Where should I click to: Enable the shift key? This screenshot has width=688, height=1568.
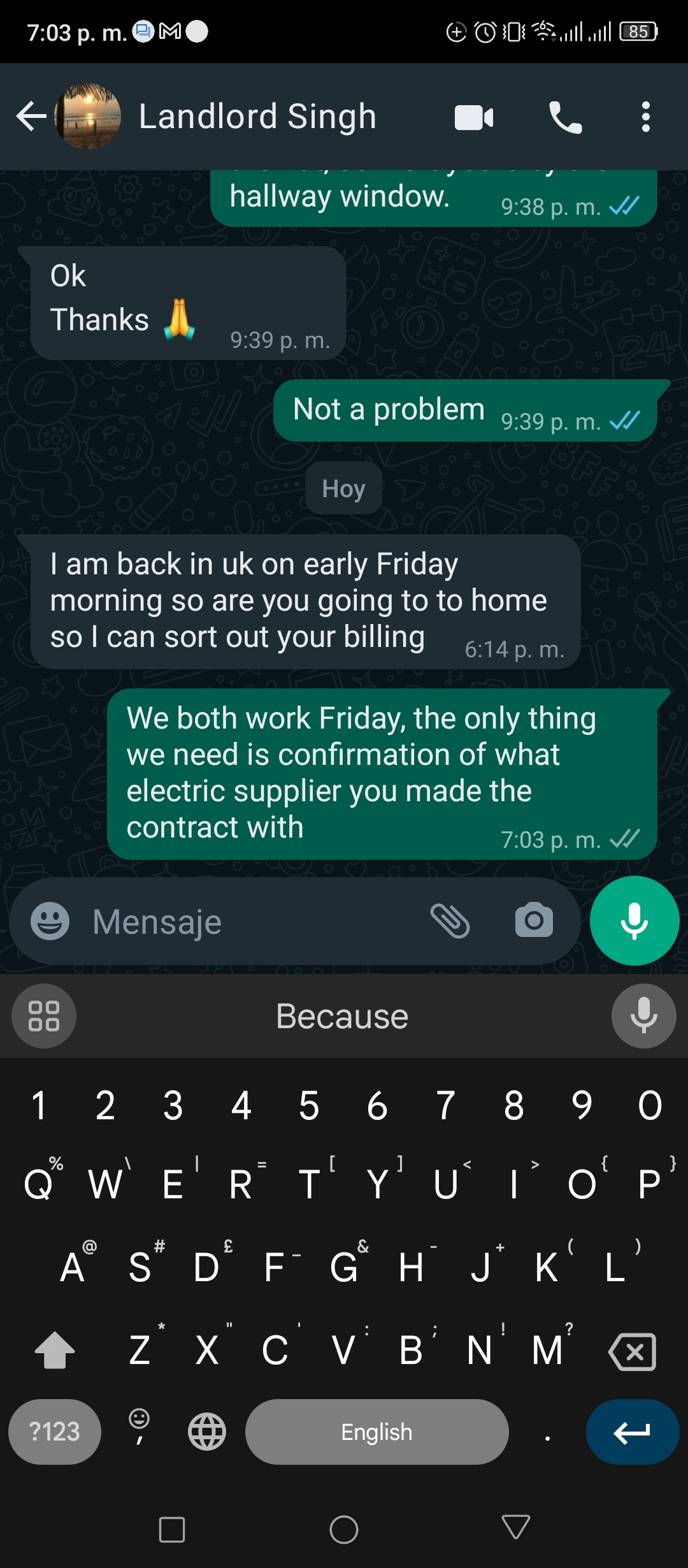click(x=55, y=1351)
